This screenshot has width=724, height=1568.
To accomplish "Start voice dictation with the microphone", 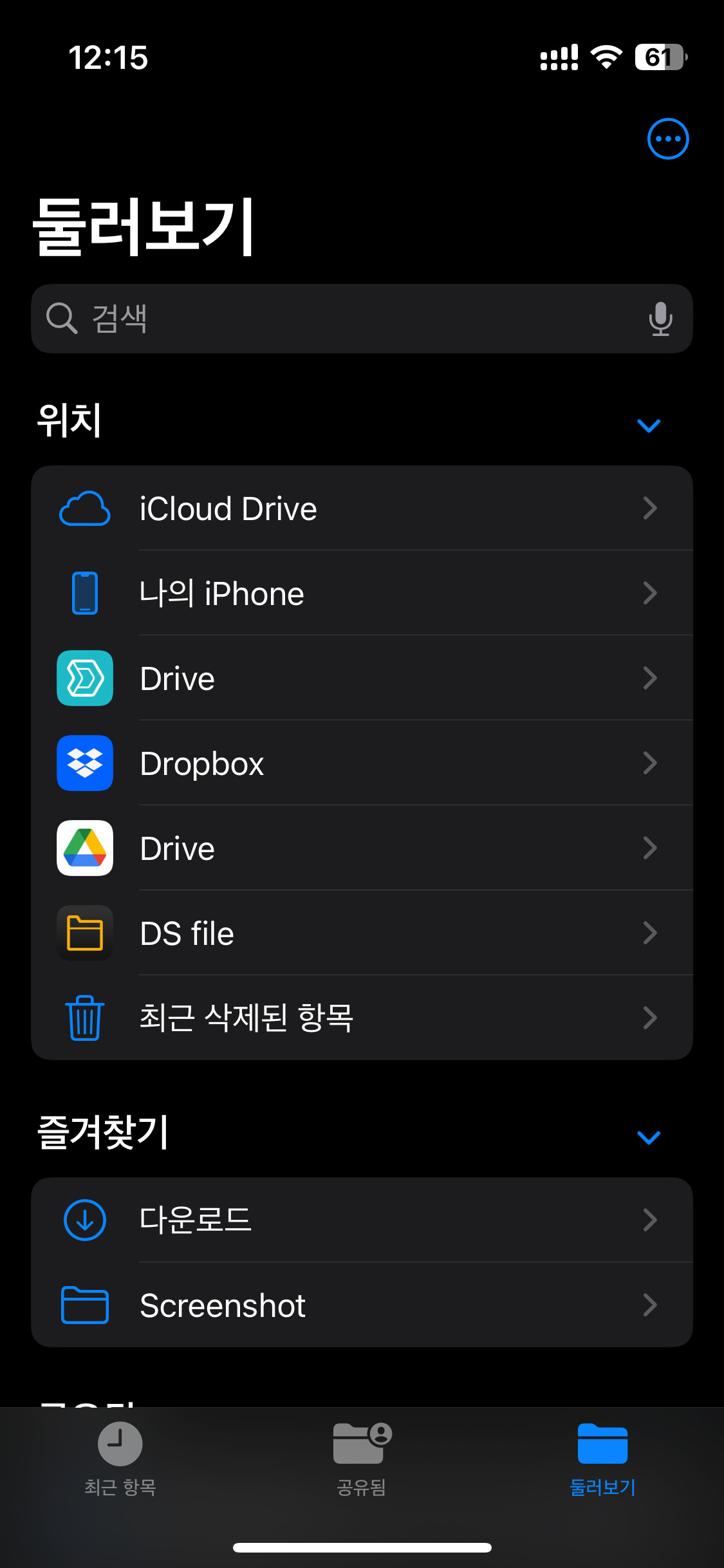I will 660,319.
